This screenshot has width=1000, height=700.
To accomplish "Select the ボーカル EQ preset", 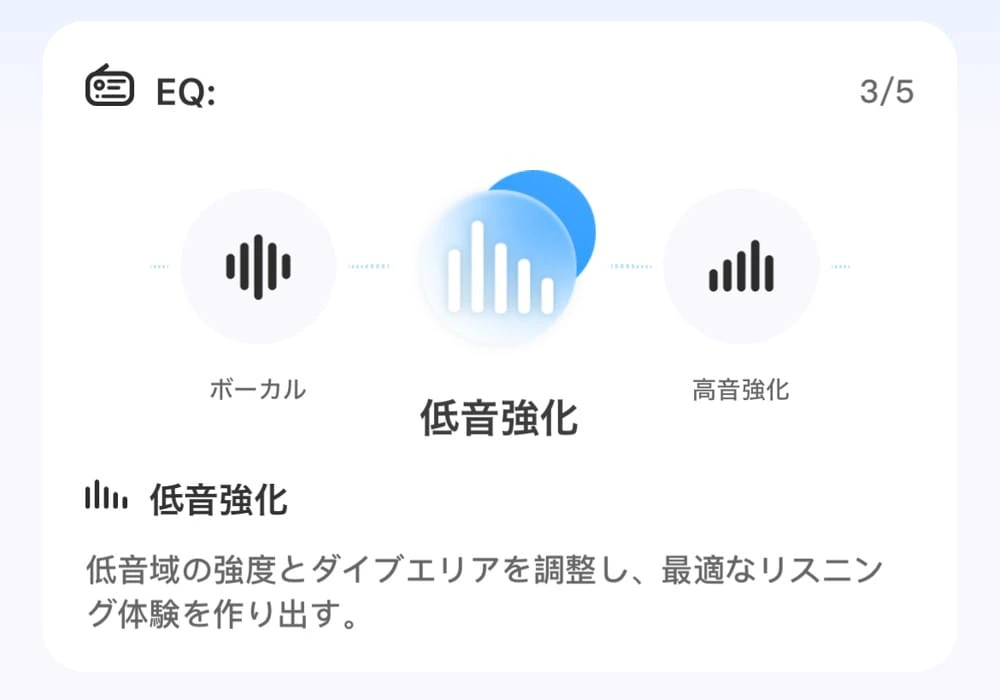I will [258, 267].
